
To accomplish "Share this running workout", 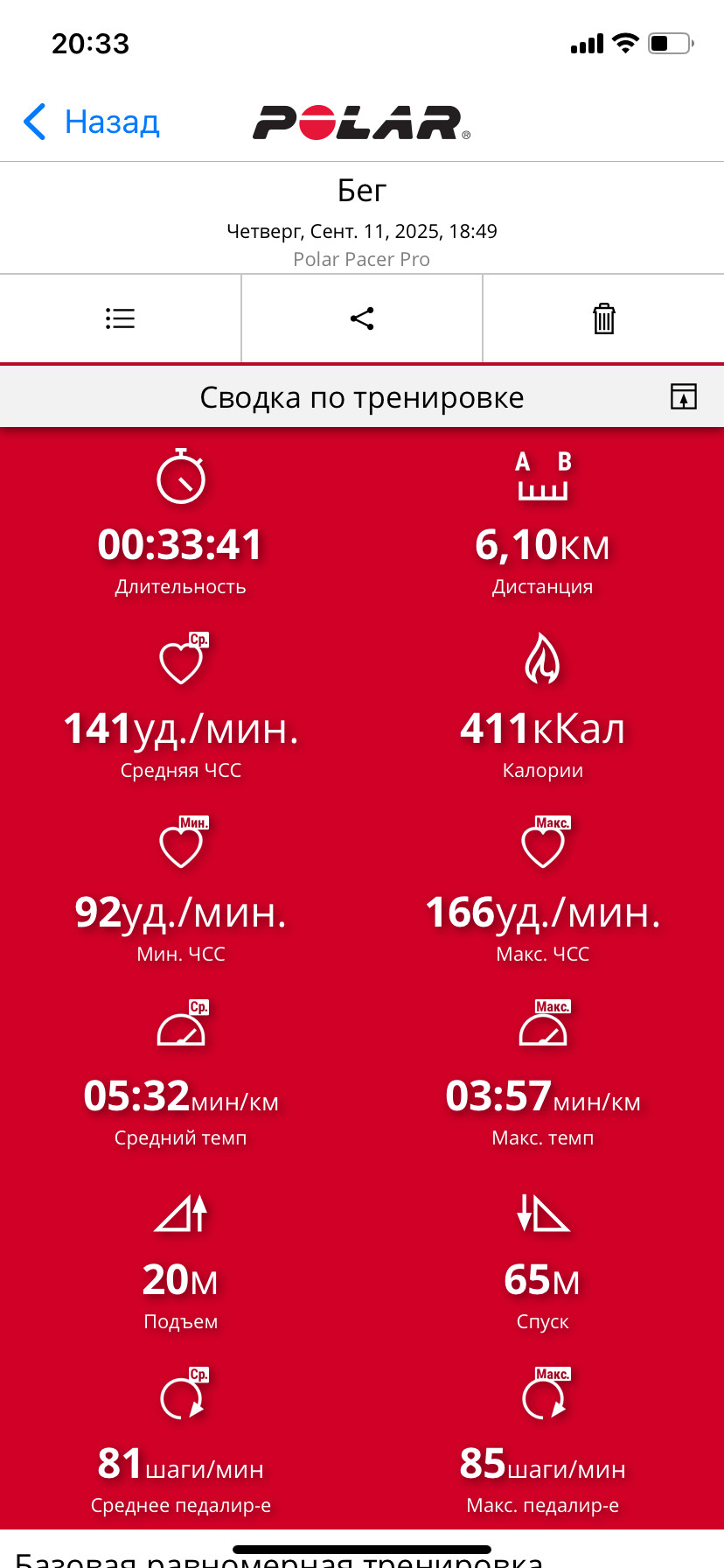I will click(x=362, y=318).
